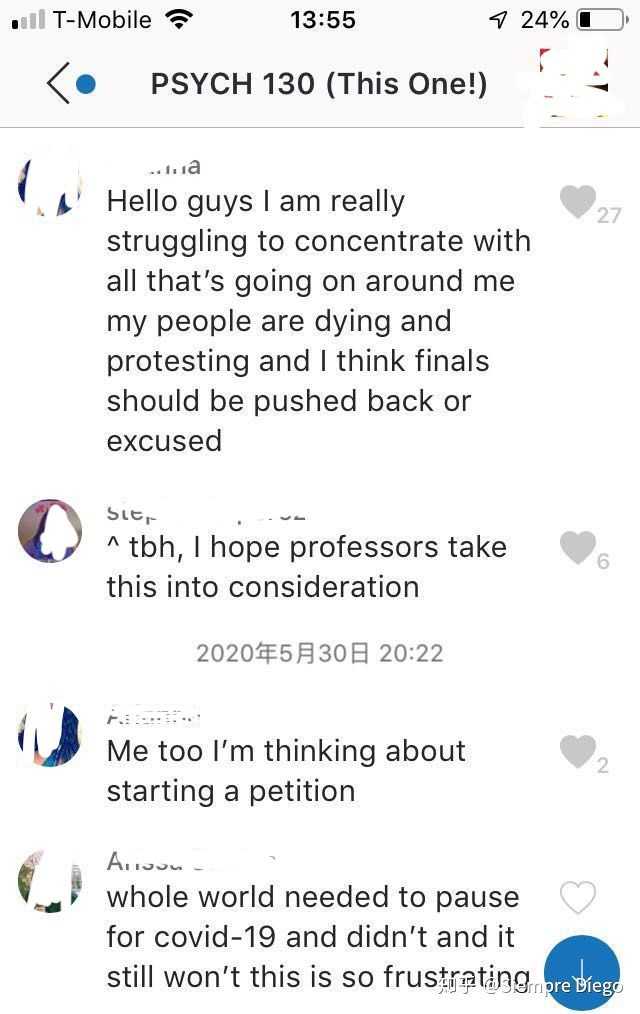Like the "tbh, I hope professors" message
This screenshot has height=1014, width=640.
pos(577,548)
